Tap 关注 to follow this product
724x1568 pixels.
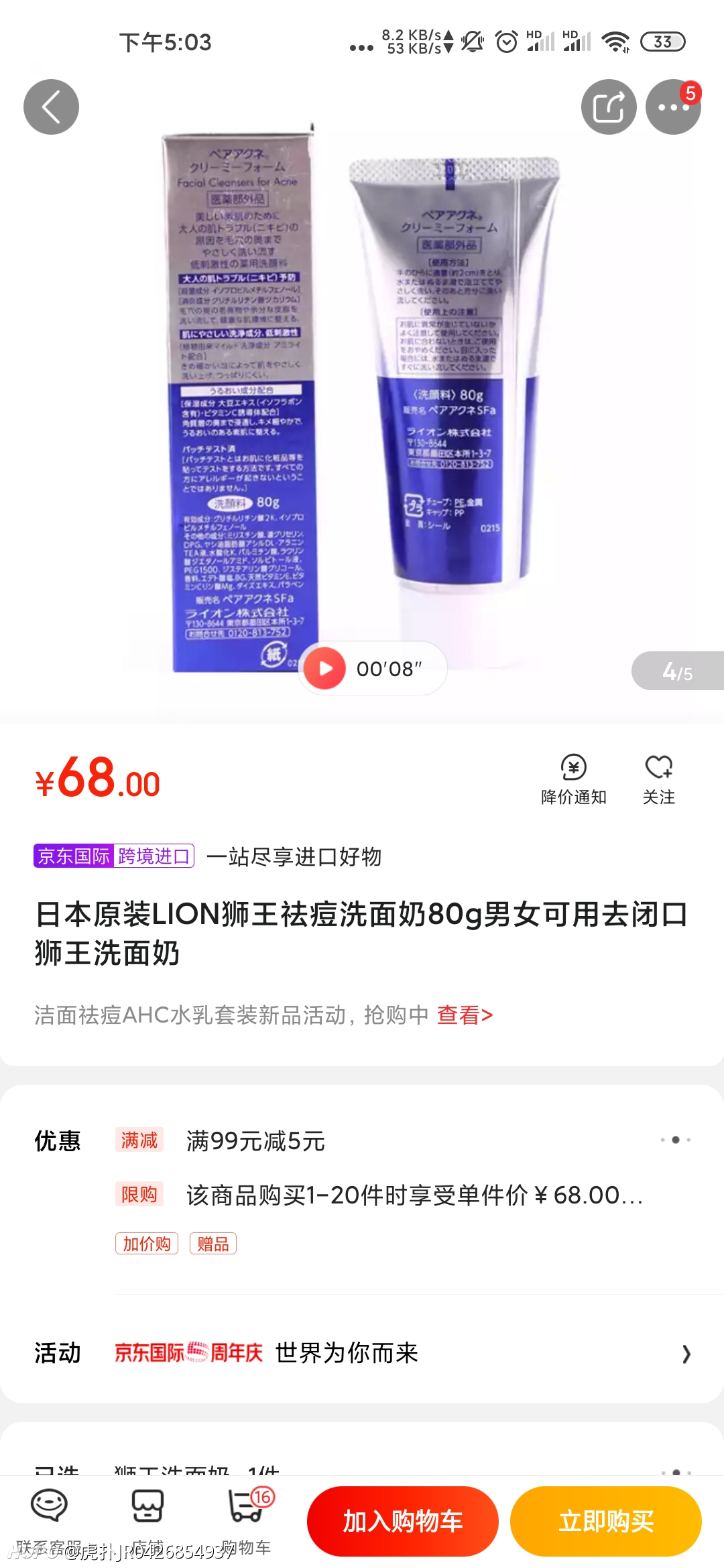point(658,779)
